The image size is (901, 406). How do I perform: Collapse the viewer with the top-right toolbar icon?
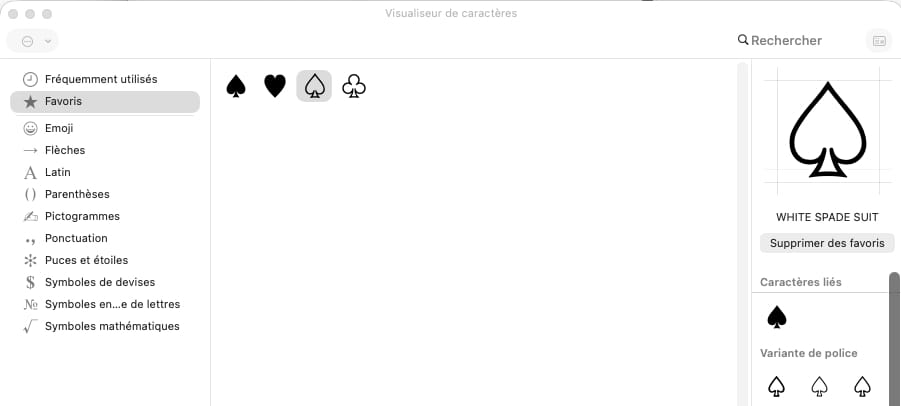tap(879, 41)
